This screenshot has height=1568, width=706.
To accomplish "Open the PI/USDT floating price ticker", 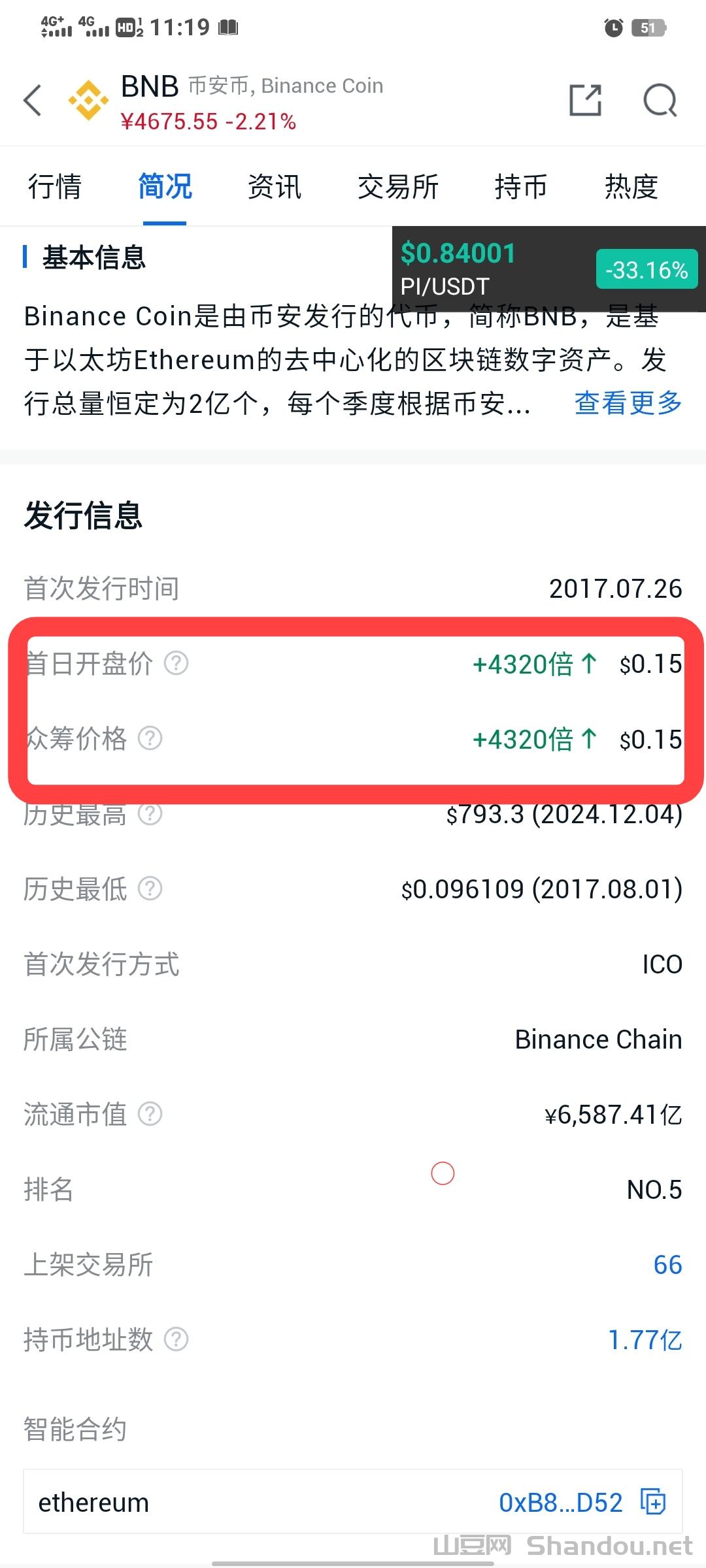I will click(548, 269).
